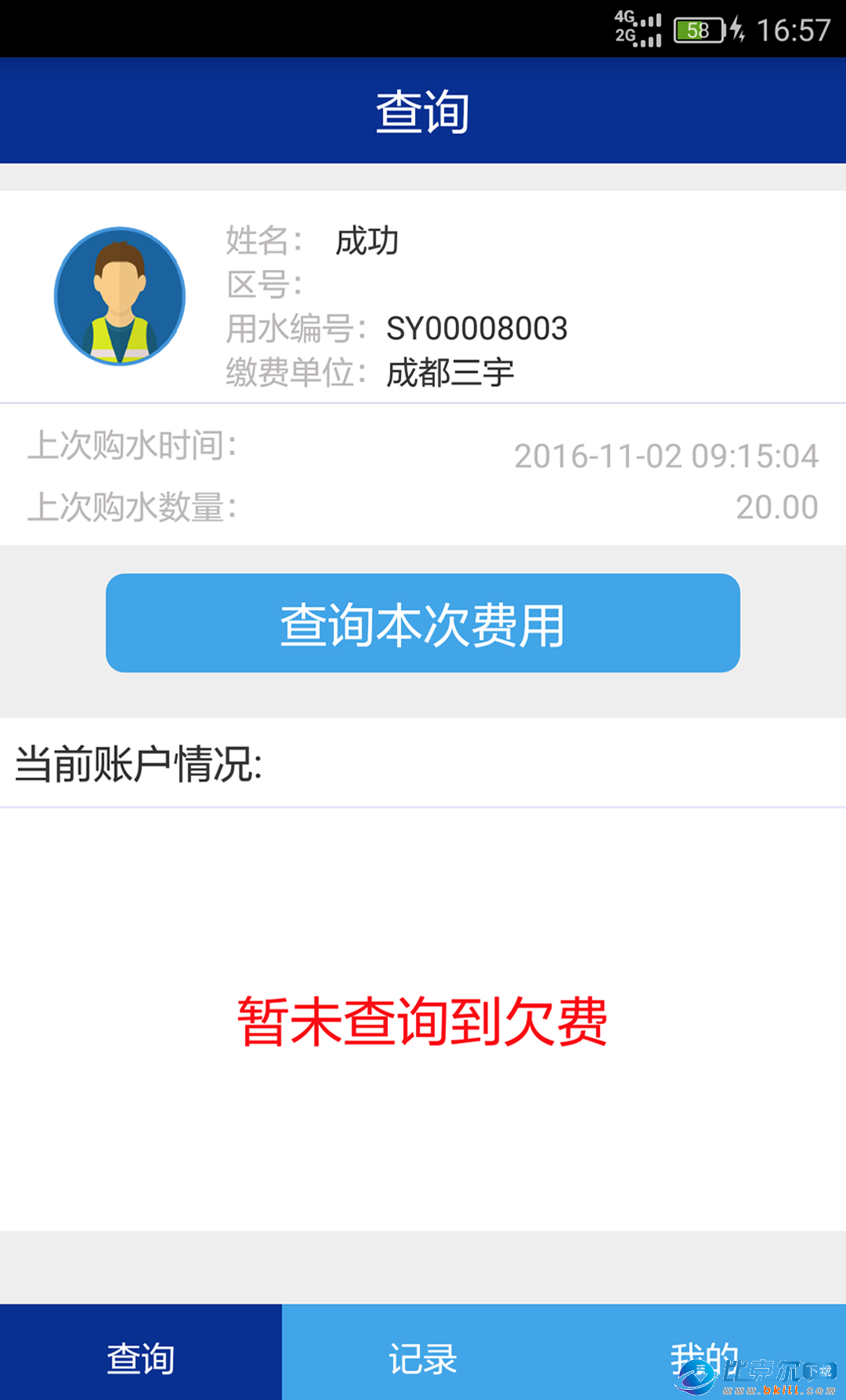Tap the 查询本次费用 button
The width and height of the screenshot is (846, 1400).
(423, 623)
